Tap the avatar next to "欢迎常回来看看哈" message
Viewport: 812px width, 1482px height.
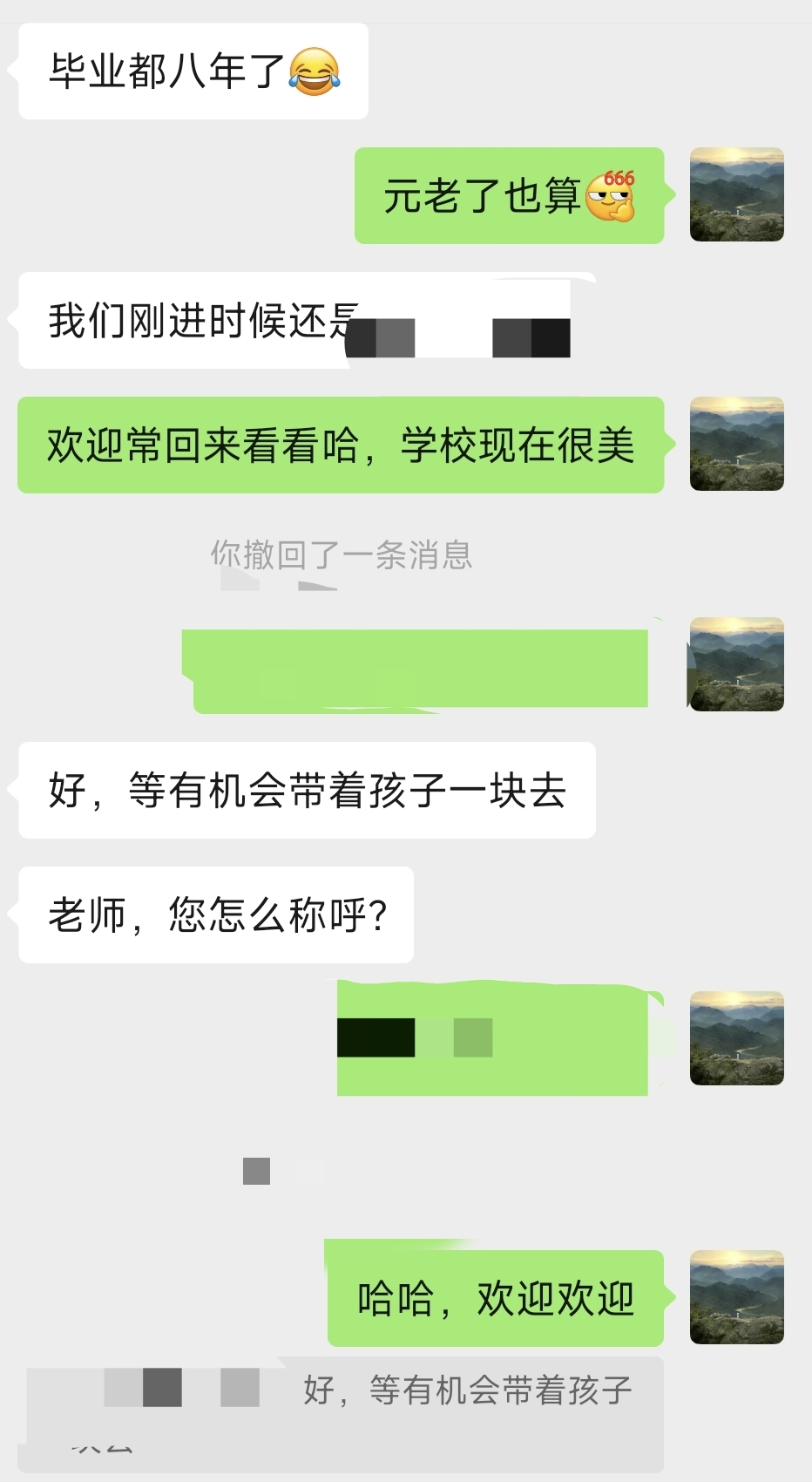736,444
